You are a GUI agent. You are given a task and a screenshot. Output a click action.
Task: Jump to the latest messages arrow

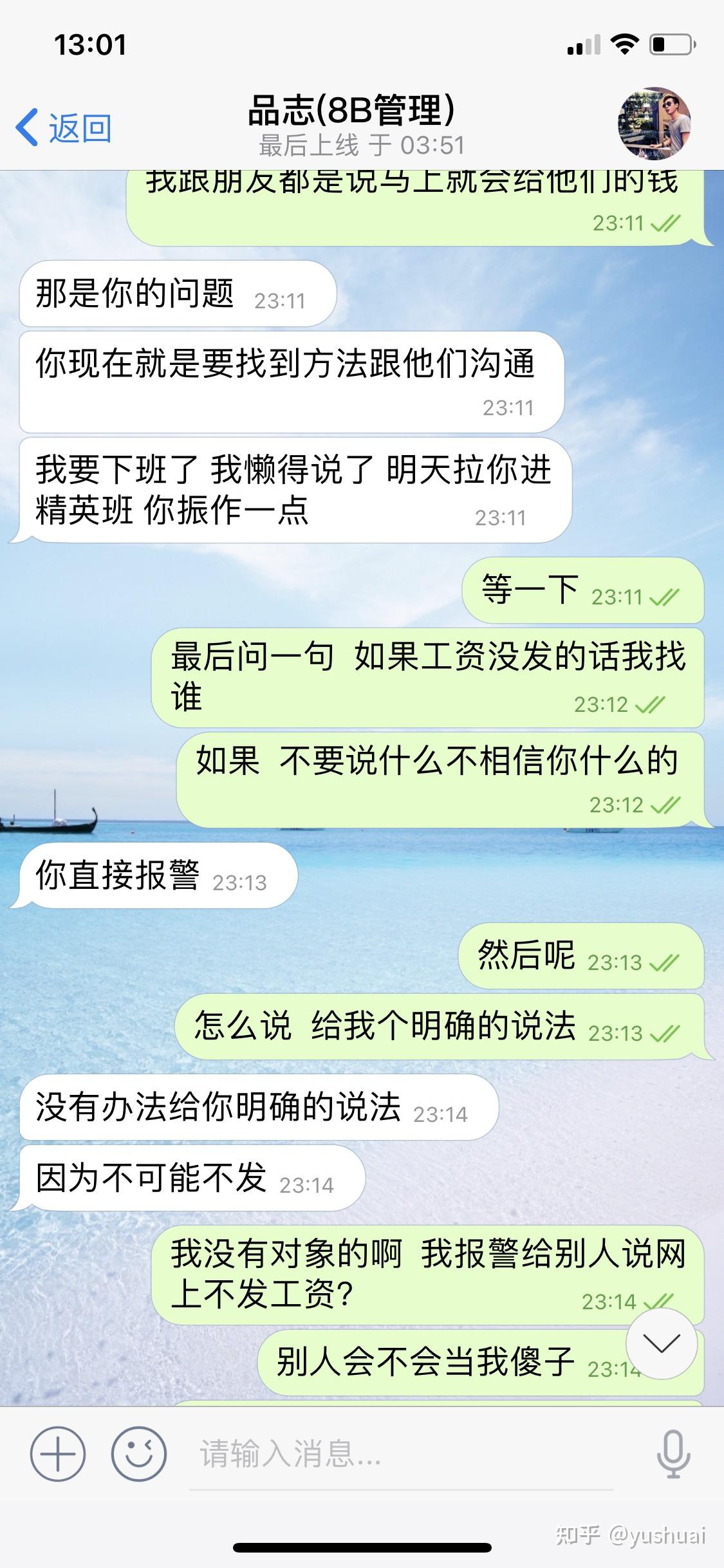point(661,1343)
